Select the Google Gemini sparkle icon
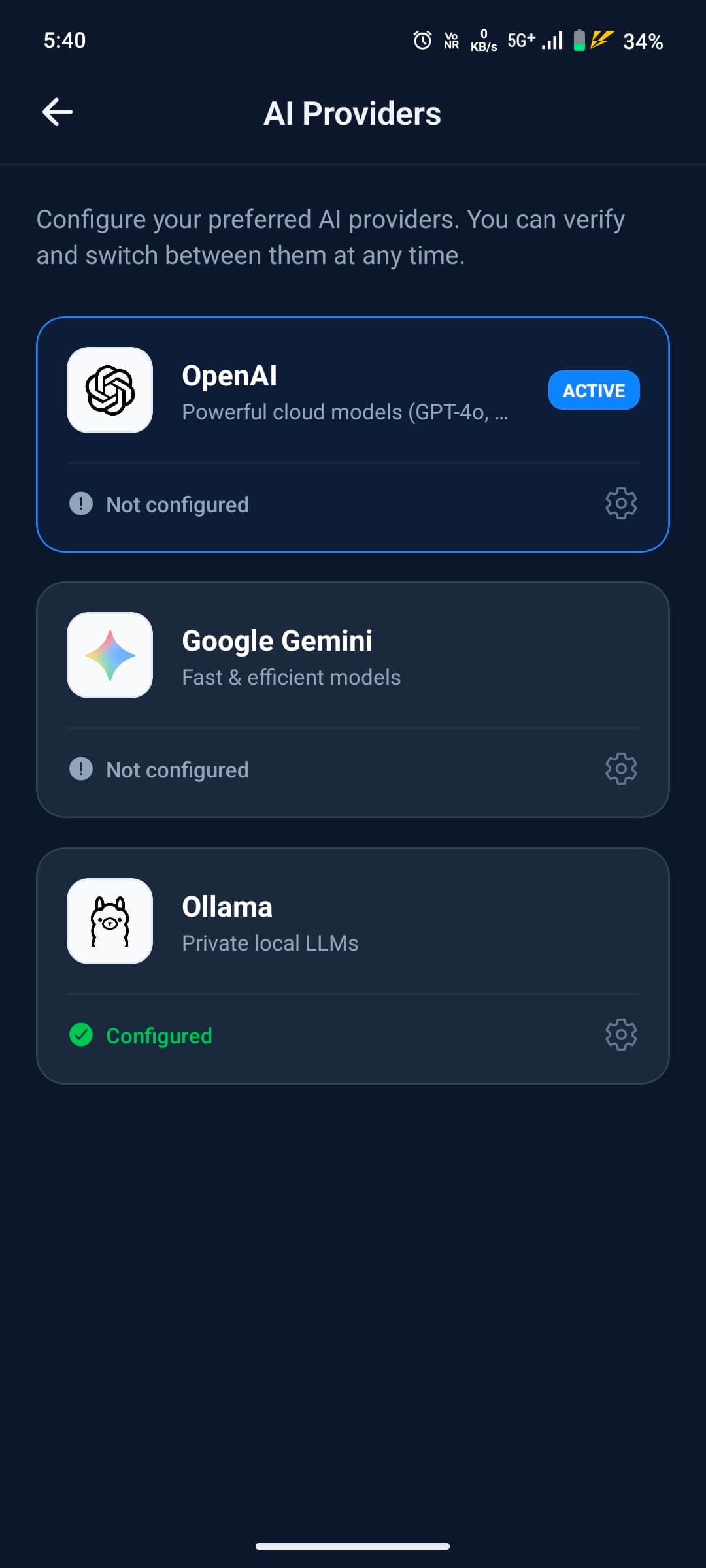The width and height of the screenshot is (706, 1568). tap(110, 656)
